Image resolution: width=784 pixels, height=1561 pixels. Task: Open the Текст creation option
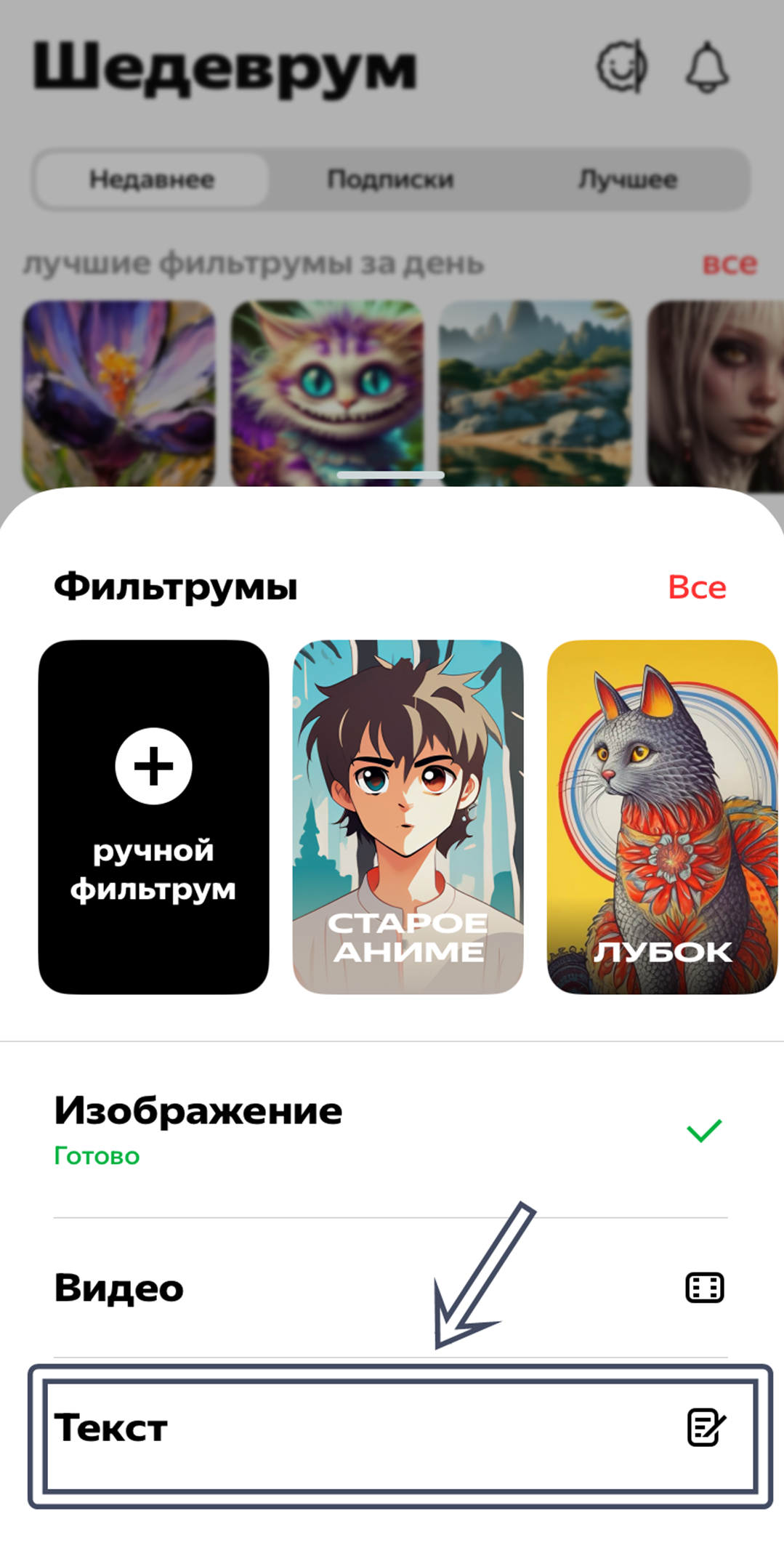click(392, 1427)
